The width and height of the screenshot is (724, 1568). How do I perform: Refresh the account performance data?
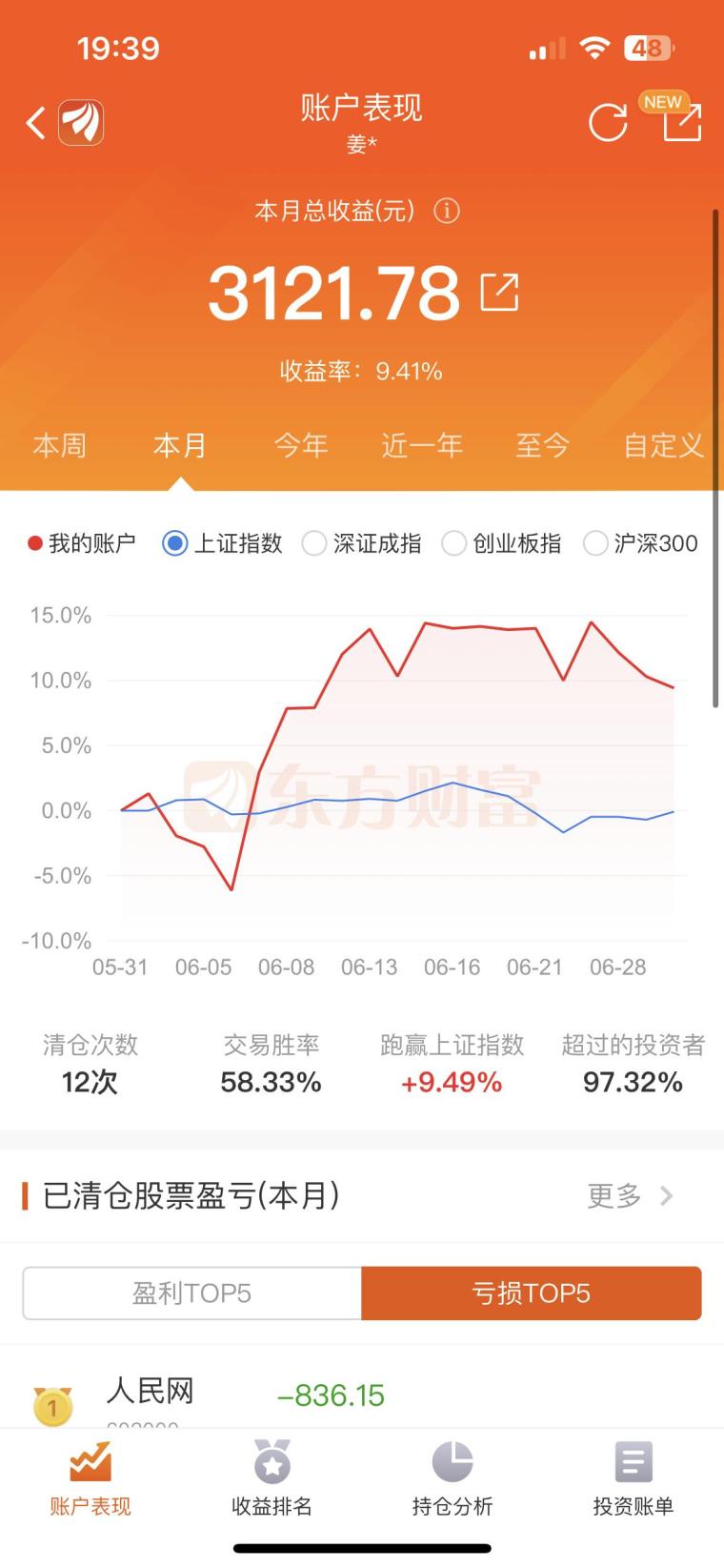[607, 122]
